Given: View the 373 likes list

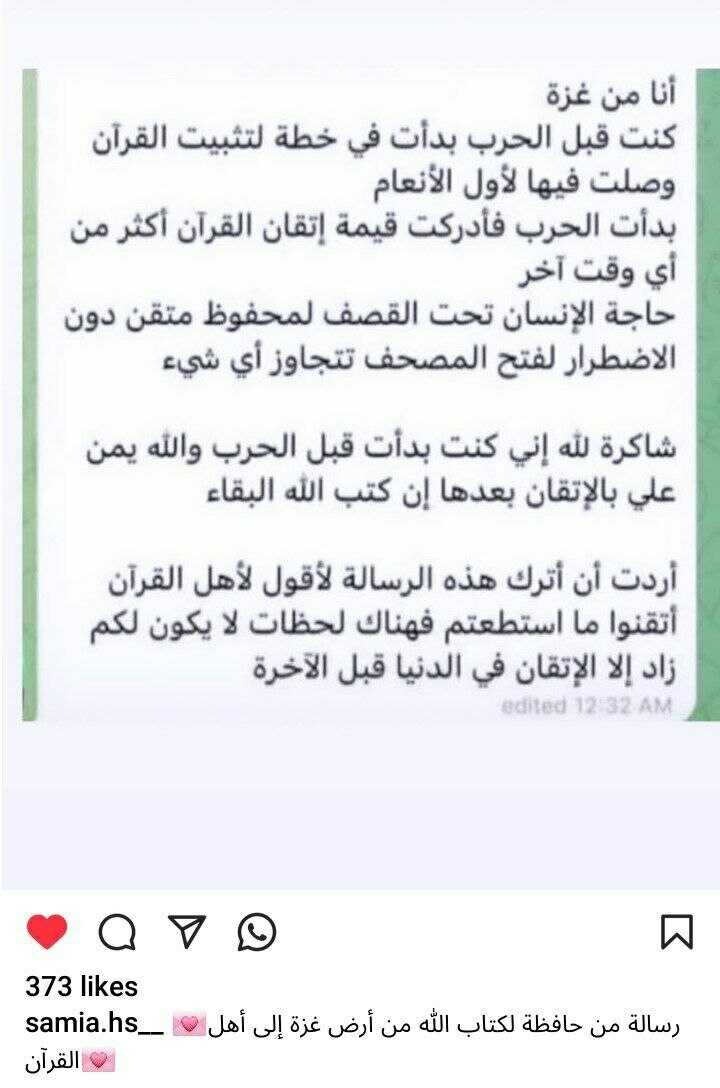Looking at the screenshot, I should point(81,986).
